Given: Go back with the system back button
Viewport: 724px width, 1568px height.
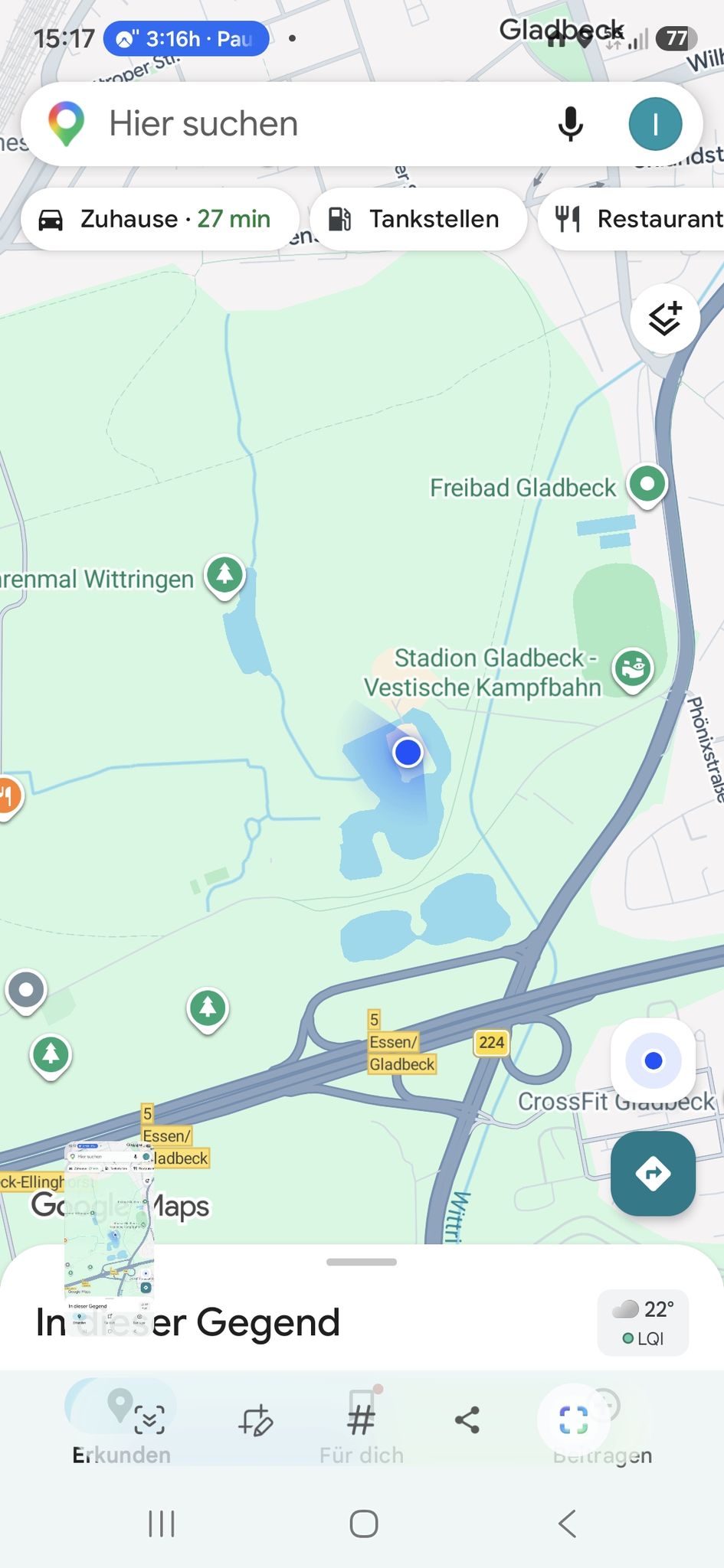Looking at the screenshot, I should [x=567, y=1524].
